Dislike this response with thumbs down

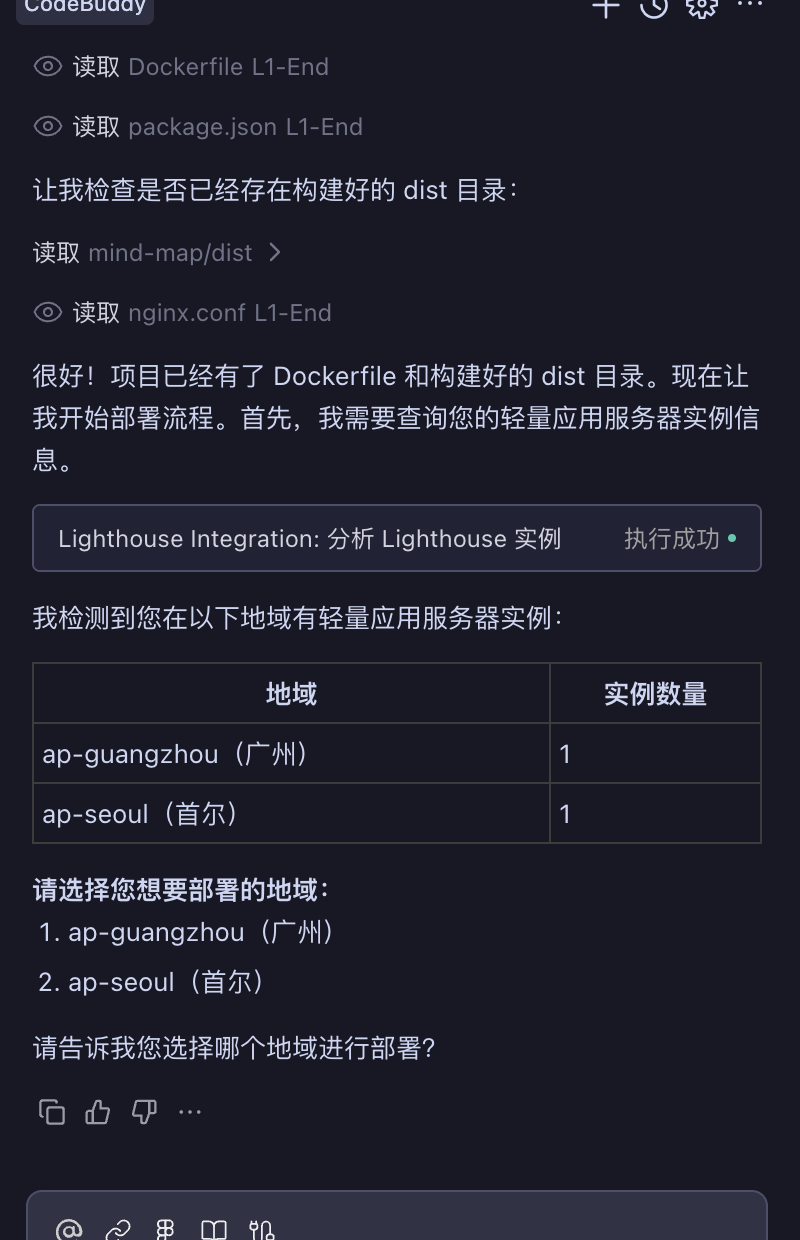coord(145,1112)
